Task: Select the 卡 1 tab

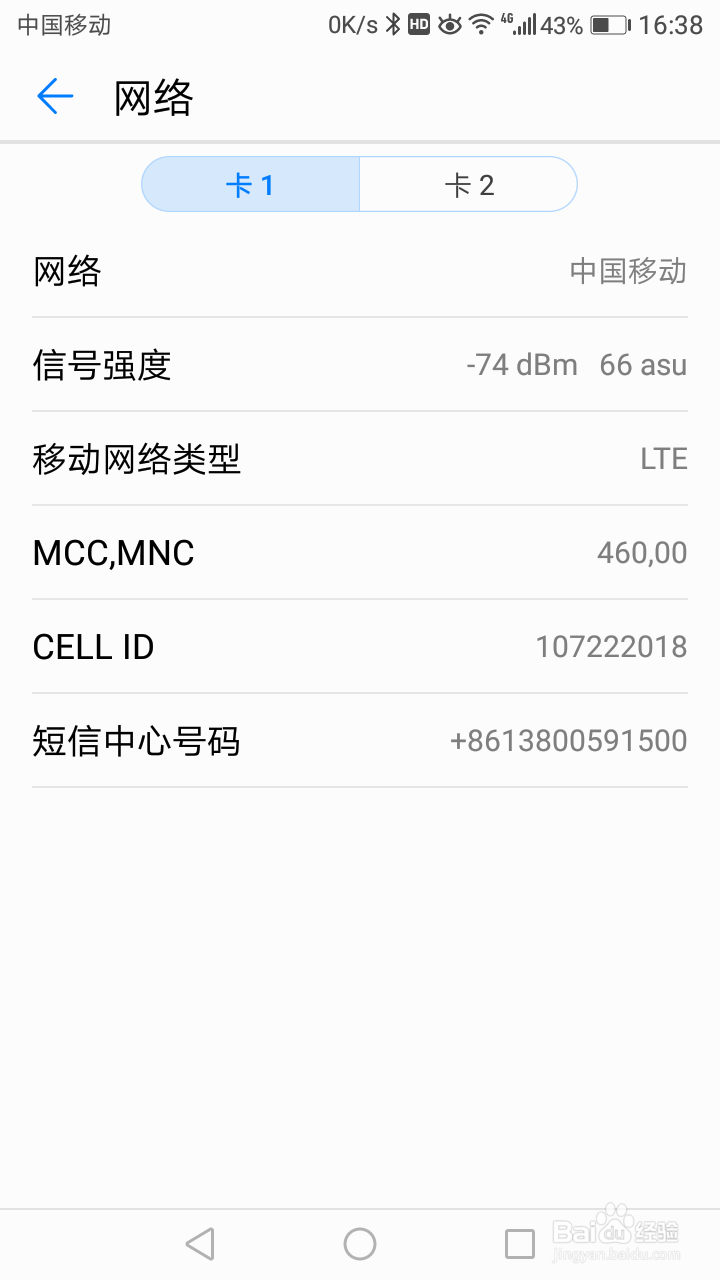Action: pyautogui.click(x=250, y=185)
